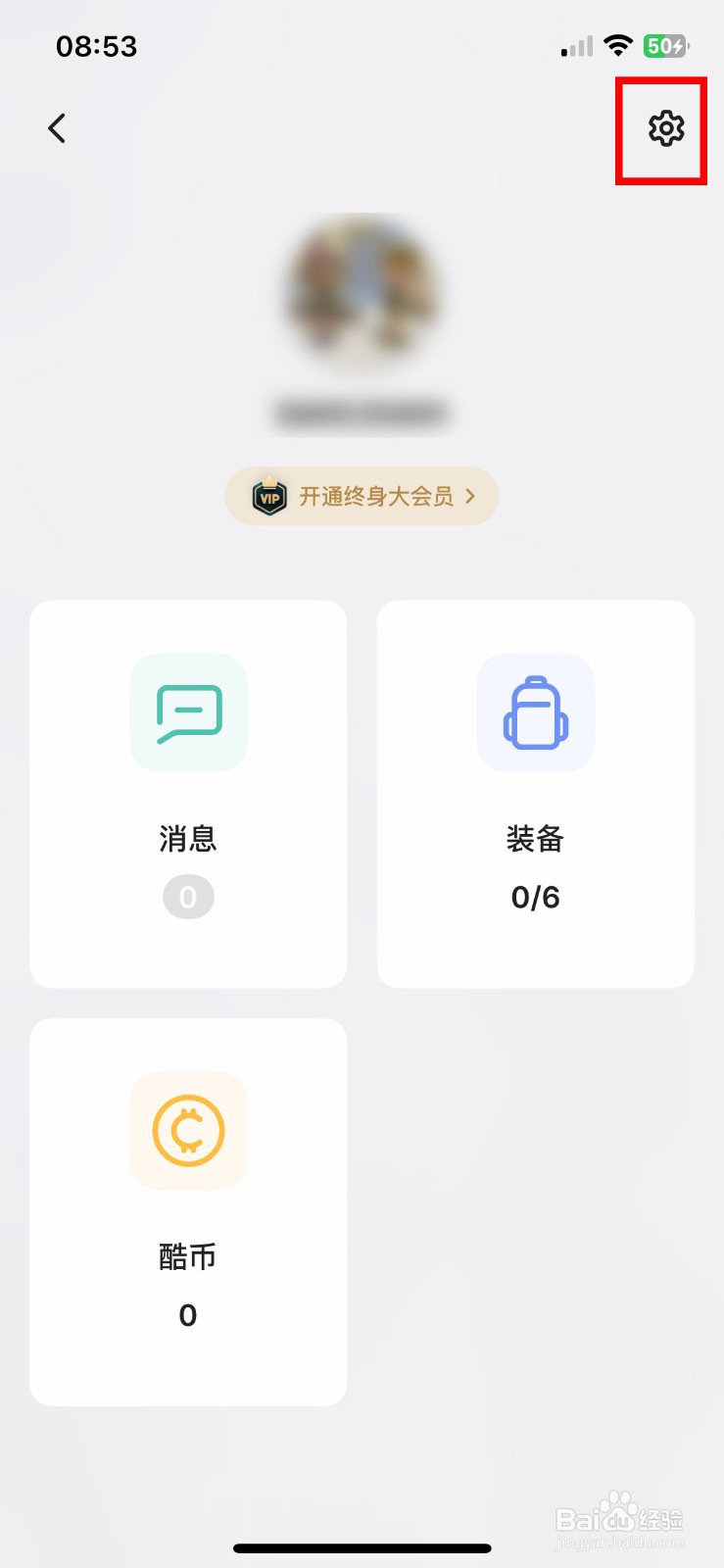The width and height of the screenshot is (724, 1568).
Task: Tap the home indicator bar at bottom
Action: coord(362,1548)
